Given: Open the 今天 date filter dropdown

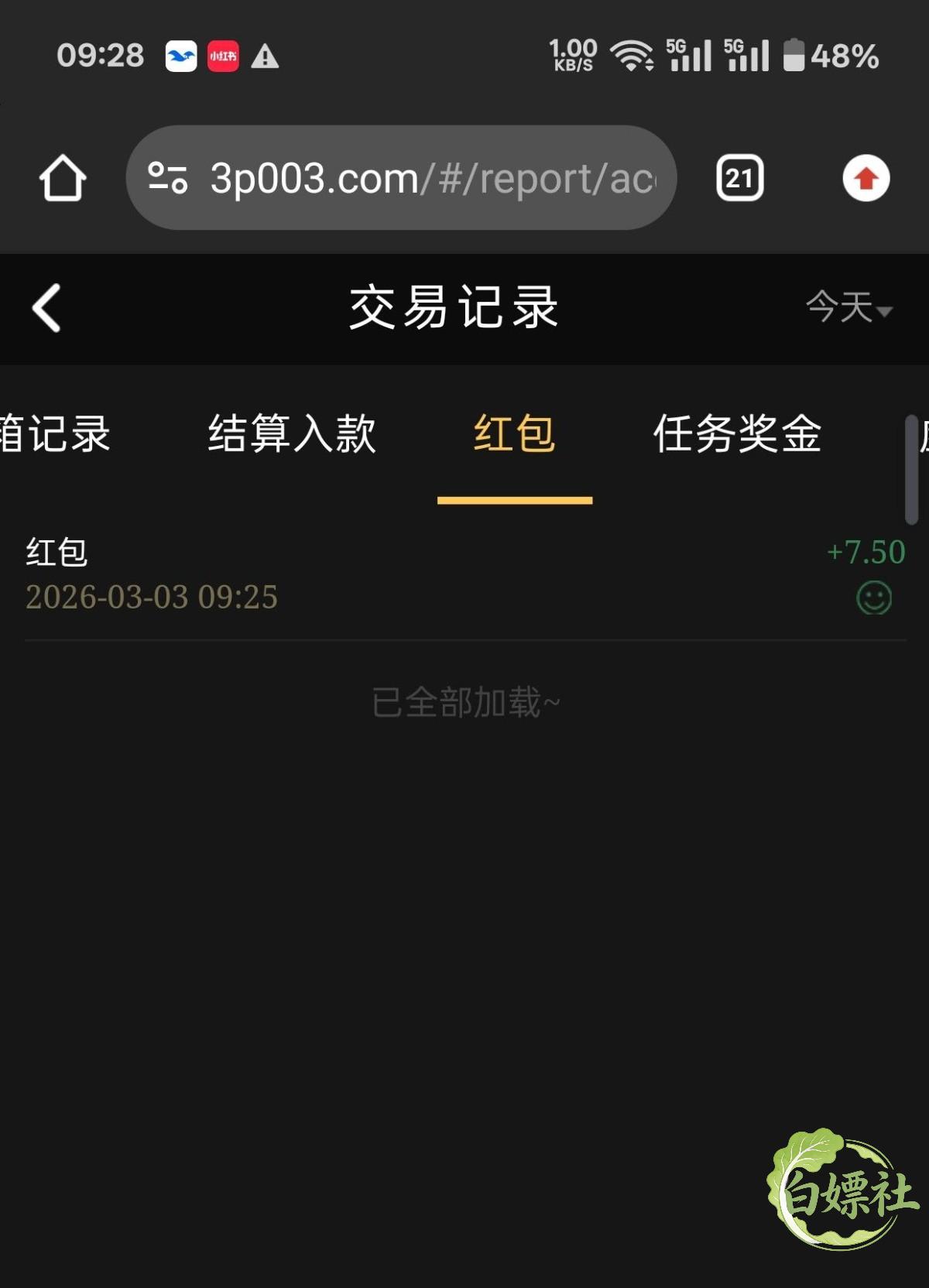Looking at the screenshot, I should pyautogui.click(x=849, y=307).
